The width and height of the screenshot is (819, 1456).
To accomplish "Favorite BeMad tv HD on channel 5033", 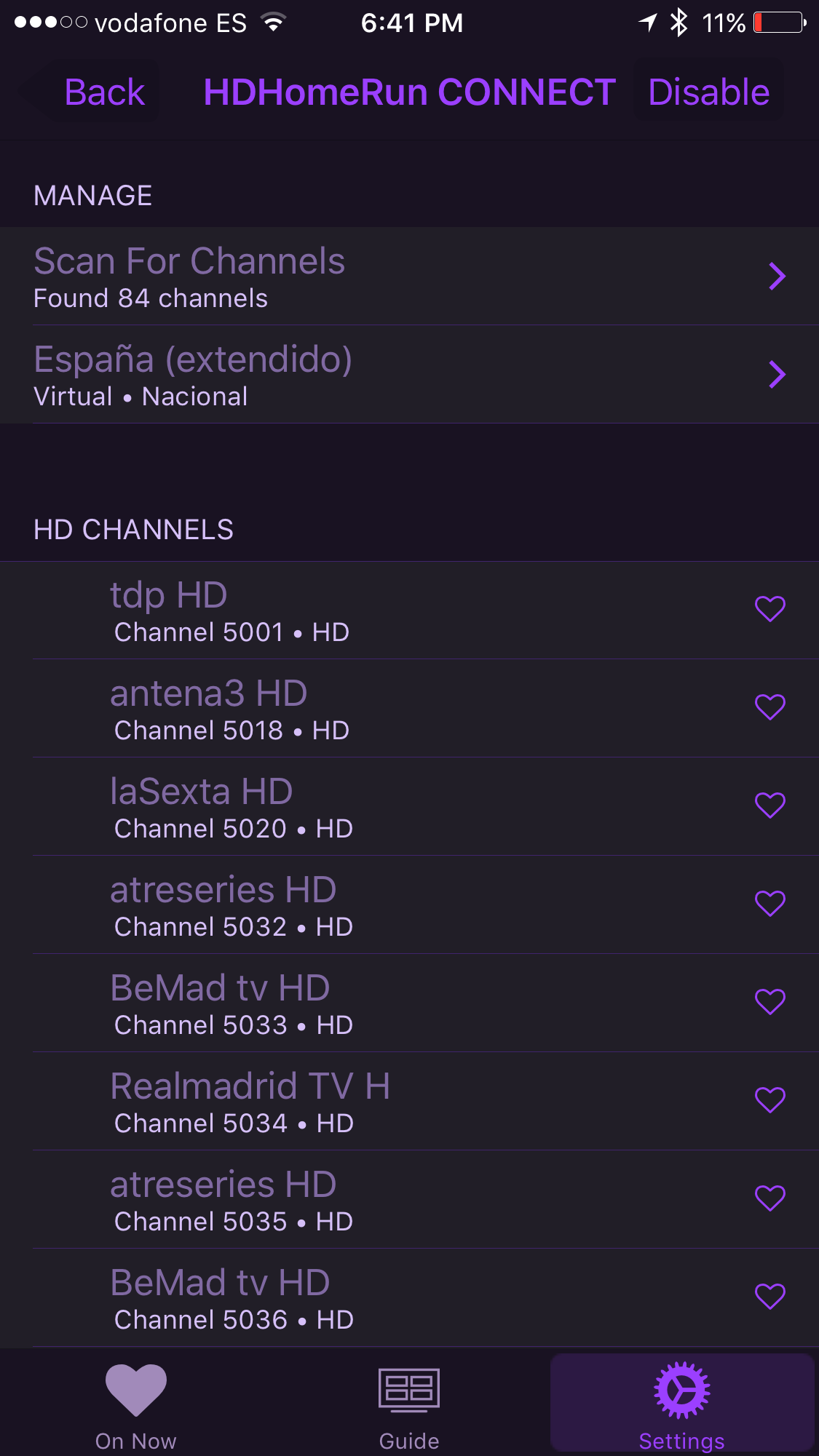I will 769,1002.
